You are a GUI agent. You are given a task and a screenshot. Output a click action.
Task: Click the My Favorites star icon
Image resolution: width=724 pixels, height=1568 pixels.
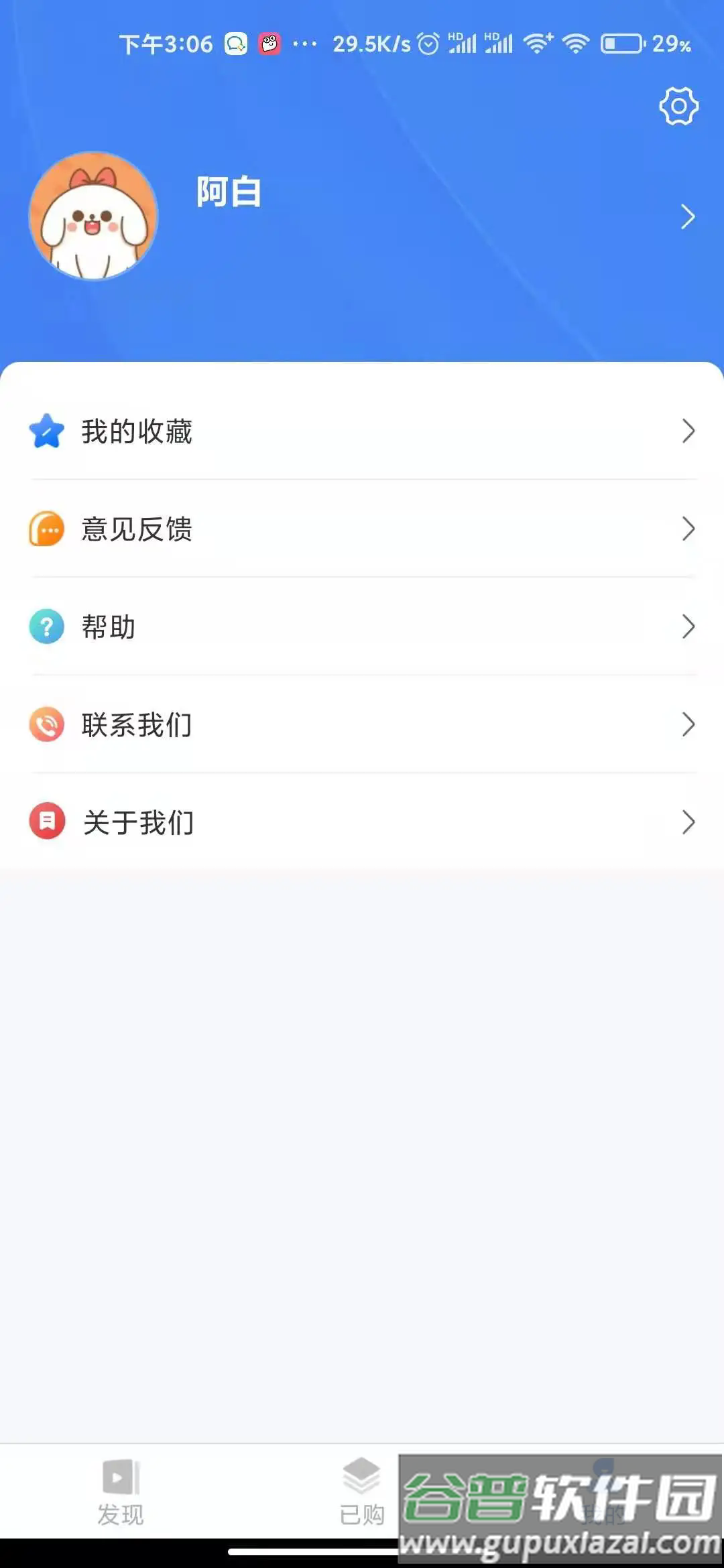[47, 432]
